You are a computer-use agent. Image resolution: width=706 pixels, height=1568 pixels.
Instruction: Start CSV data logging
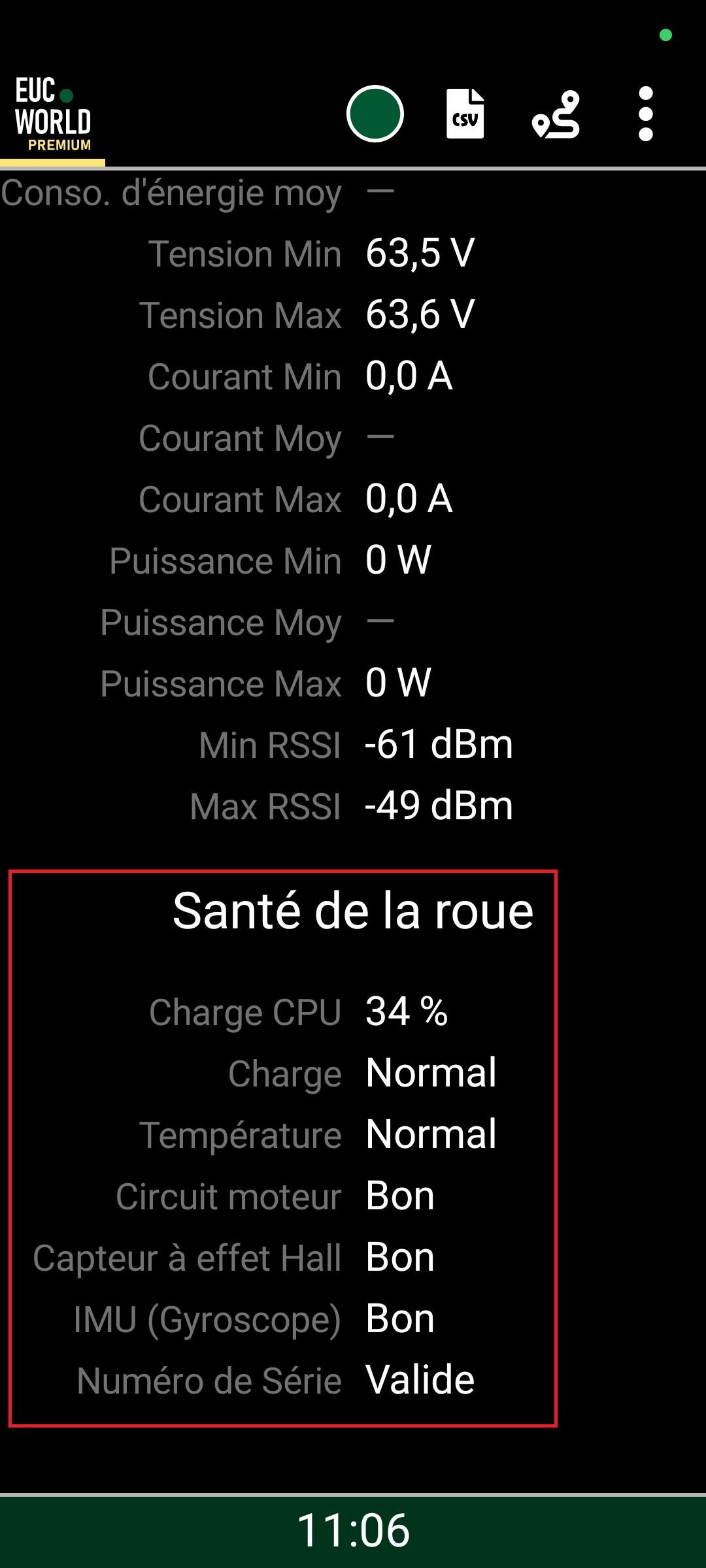(x=465, y=114)
